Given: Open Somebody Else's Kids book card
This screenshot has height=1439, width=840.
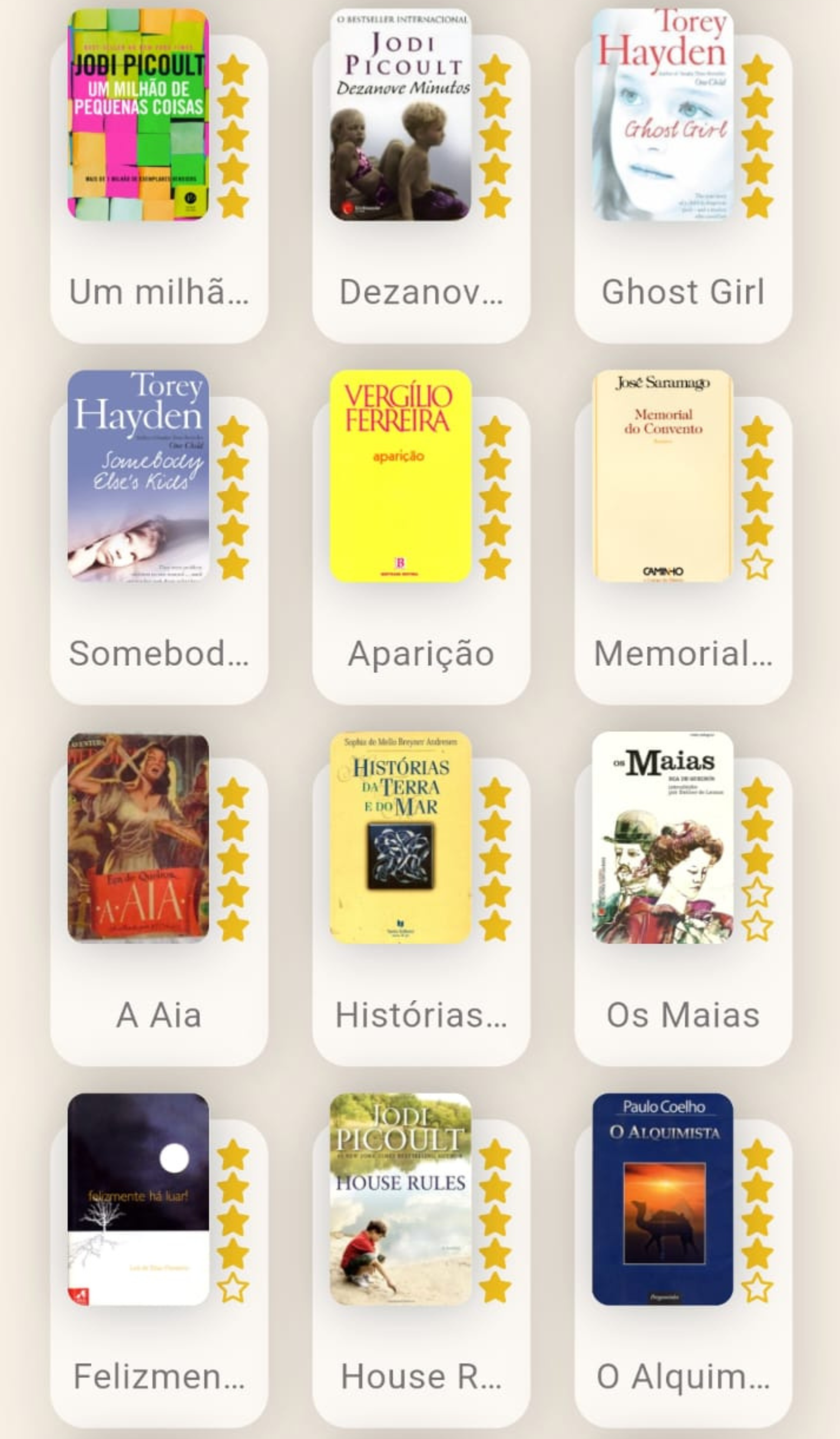Looking at the screenshot, I should click(139, 476).
